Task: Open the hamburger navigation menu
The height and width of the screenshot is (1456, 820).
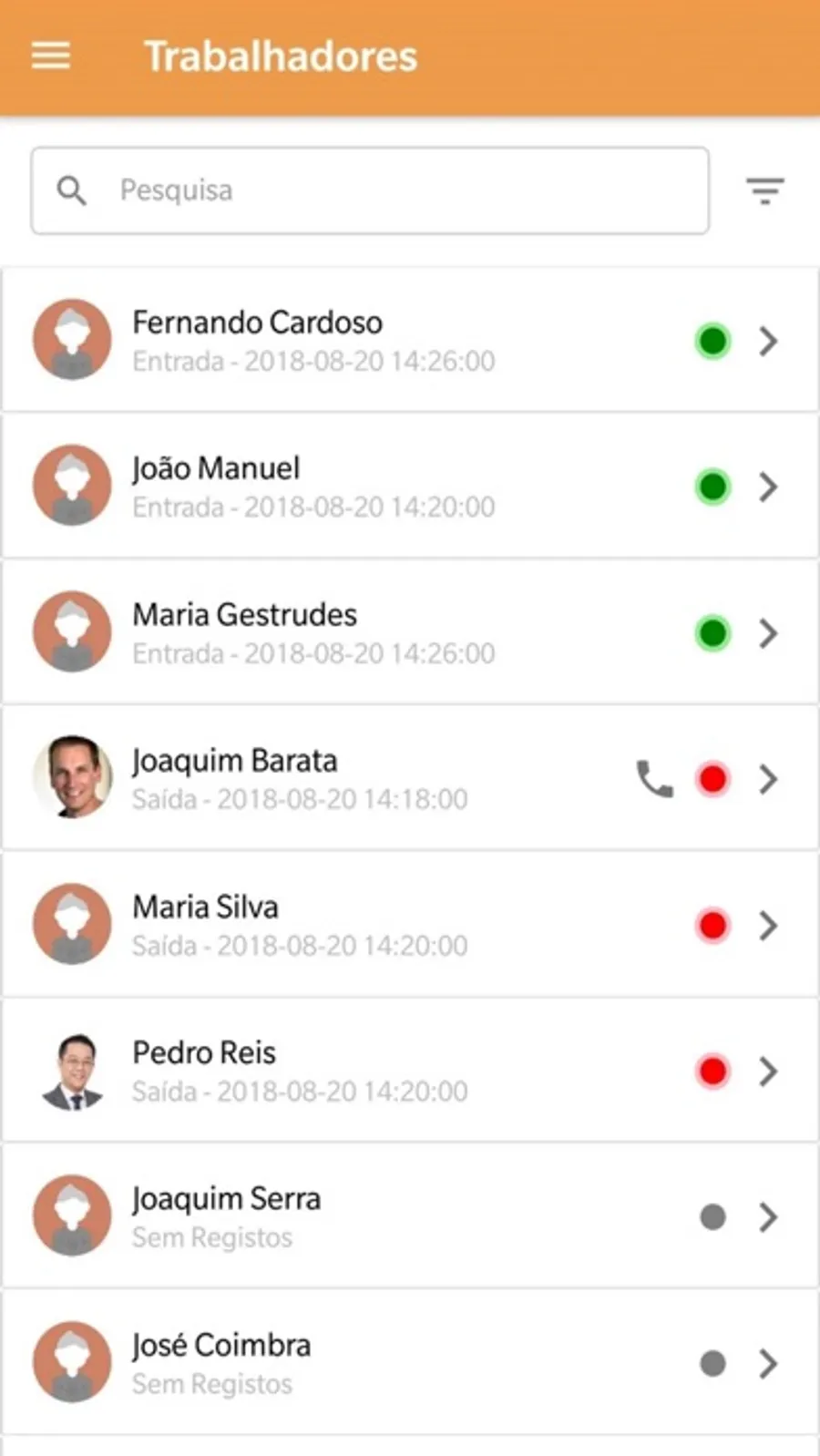Action: 50,55
